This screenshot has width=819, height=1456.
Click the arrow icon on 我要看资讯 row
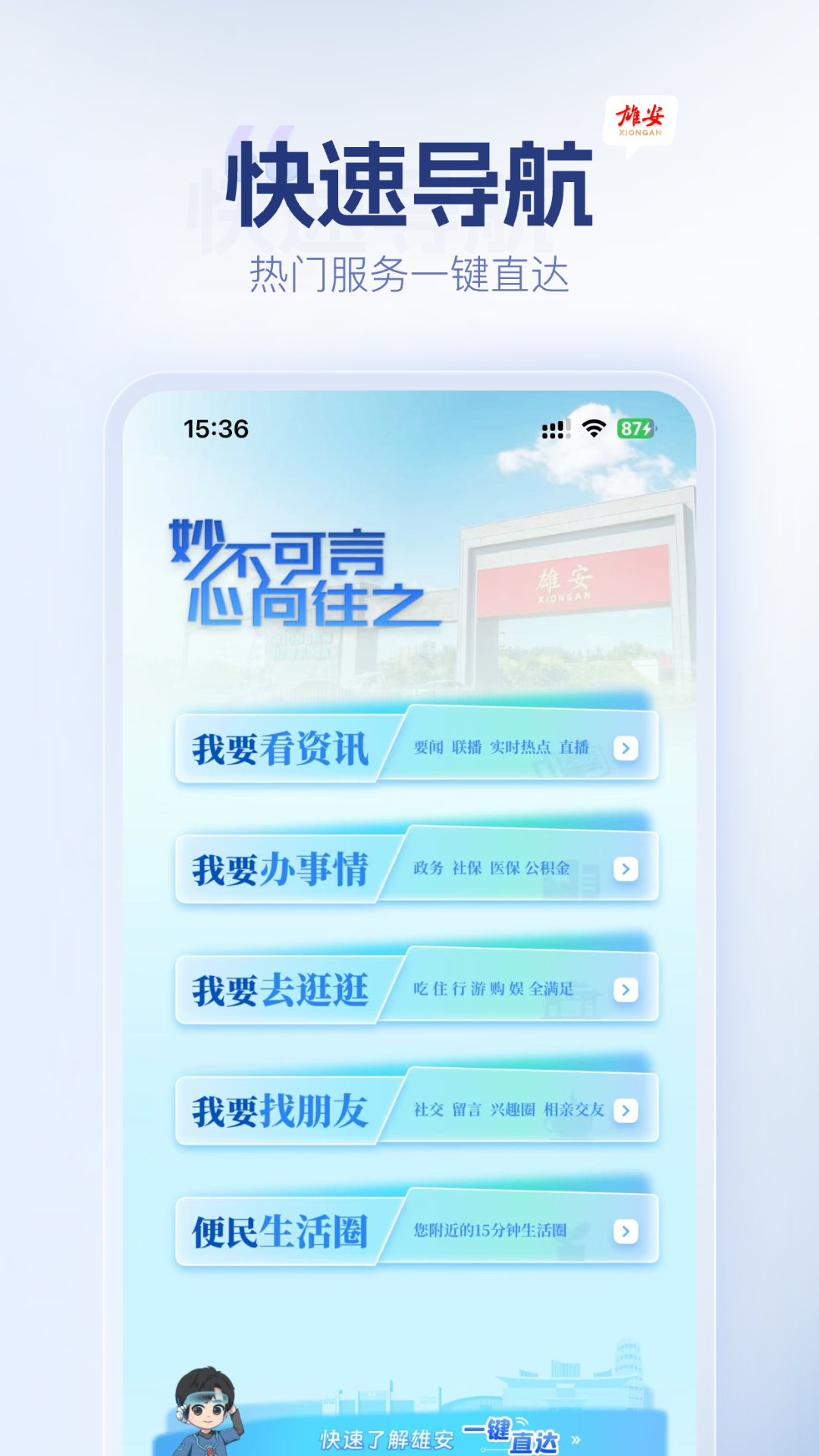(x=626, y=748)
